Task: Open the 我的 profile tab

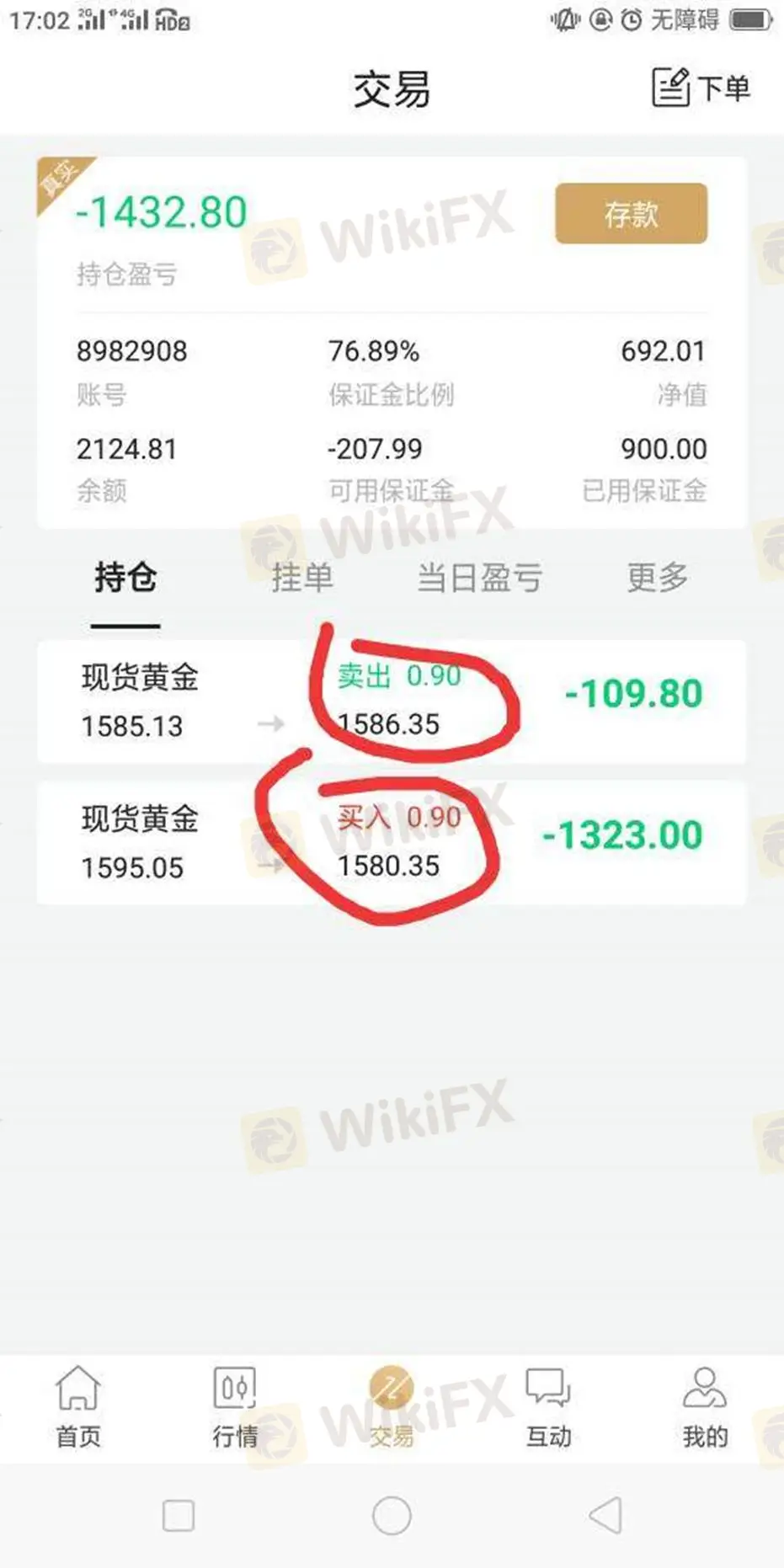Action: 705,1406
